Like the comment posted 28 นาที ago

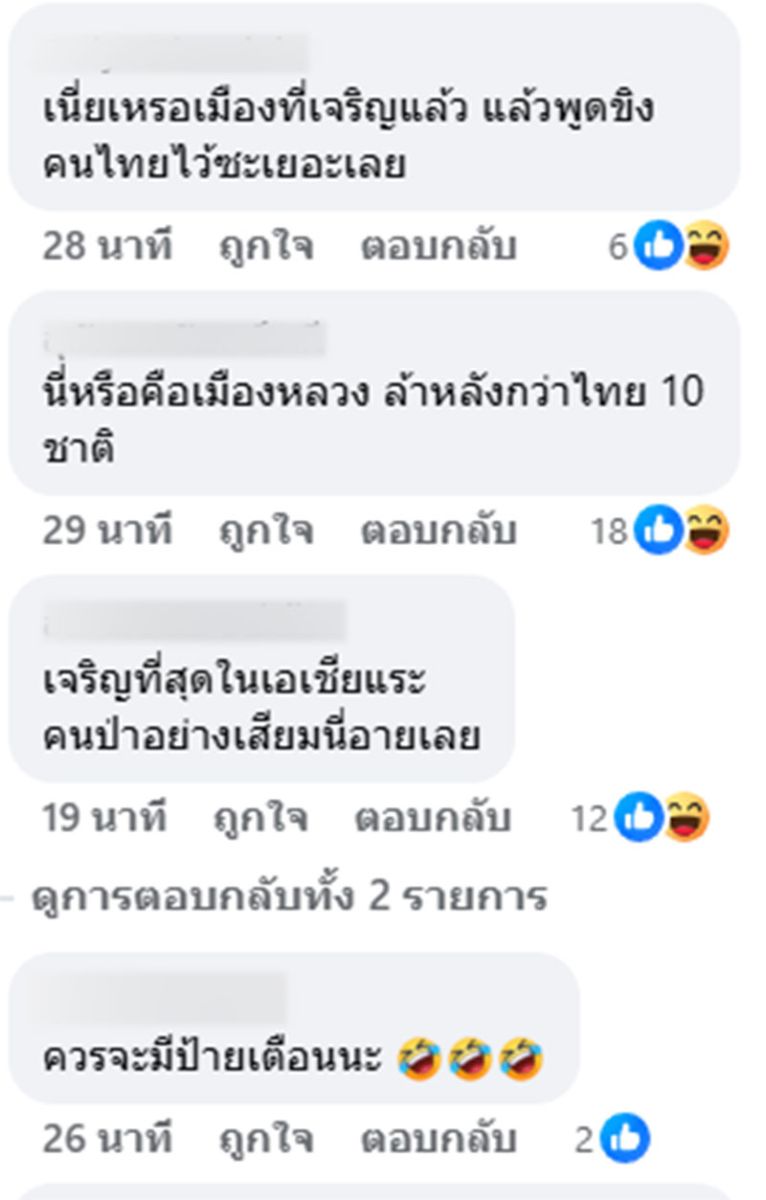(265, 246)
